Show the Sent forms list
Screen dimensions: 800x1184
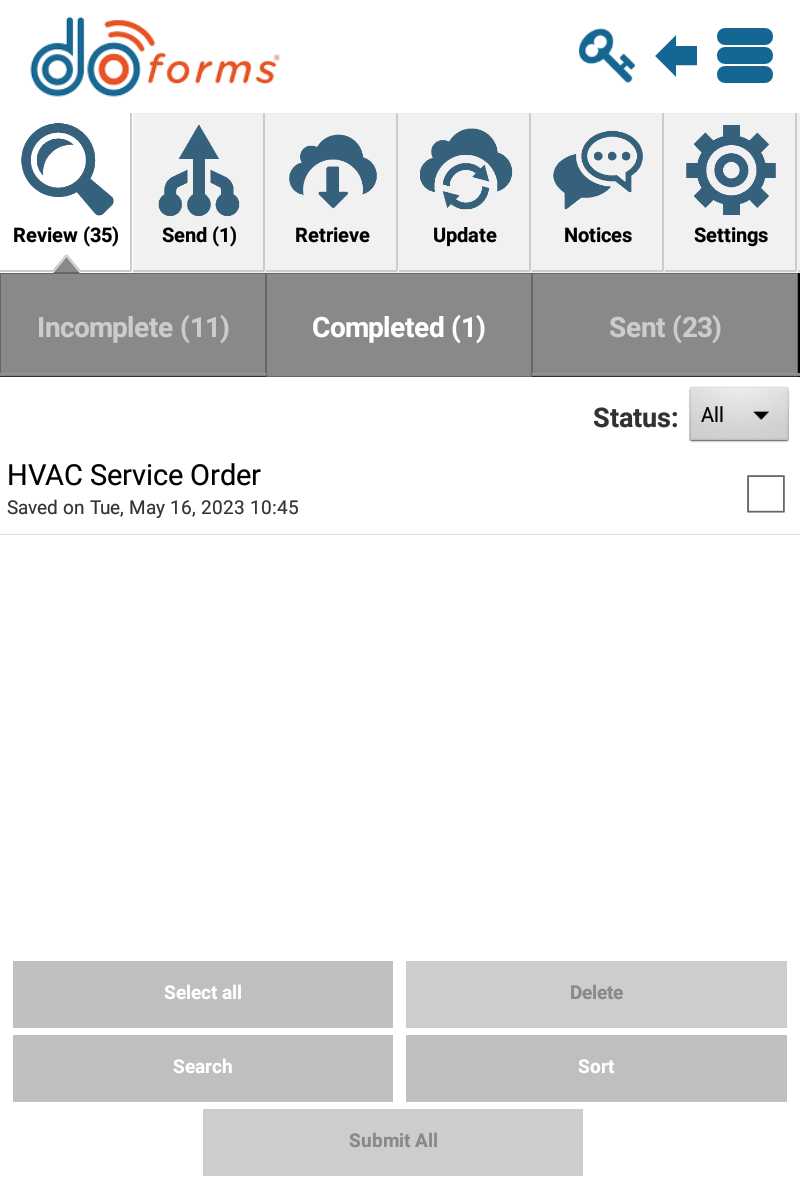click(665, 327)
